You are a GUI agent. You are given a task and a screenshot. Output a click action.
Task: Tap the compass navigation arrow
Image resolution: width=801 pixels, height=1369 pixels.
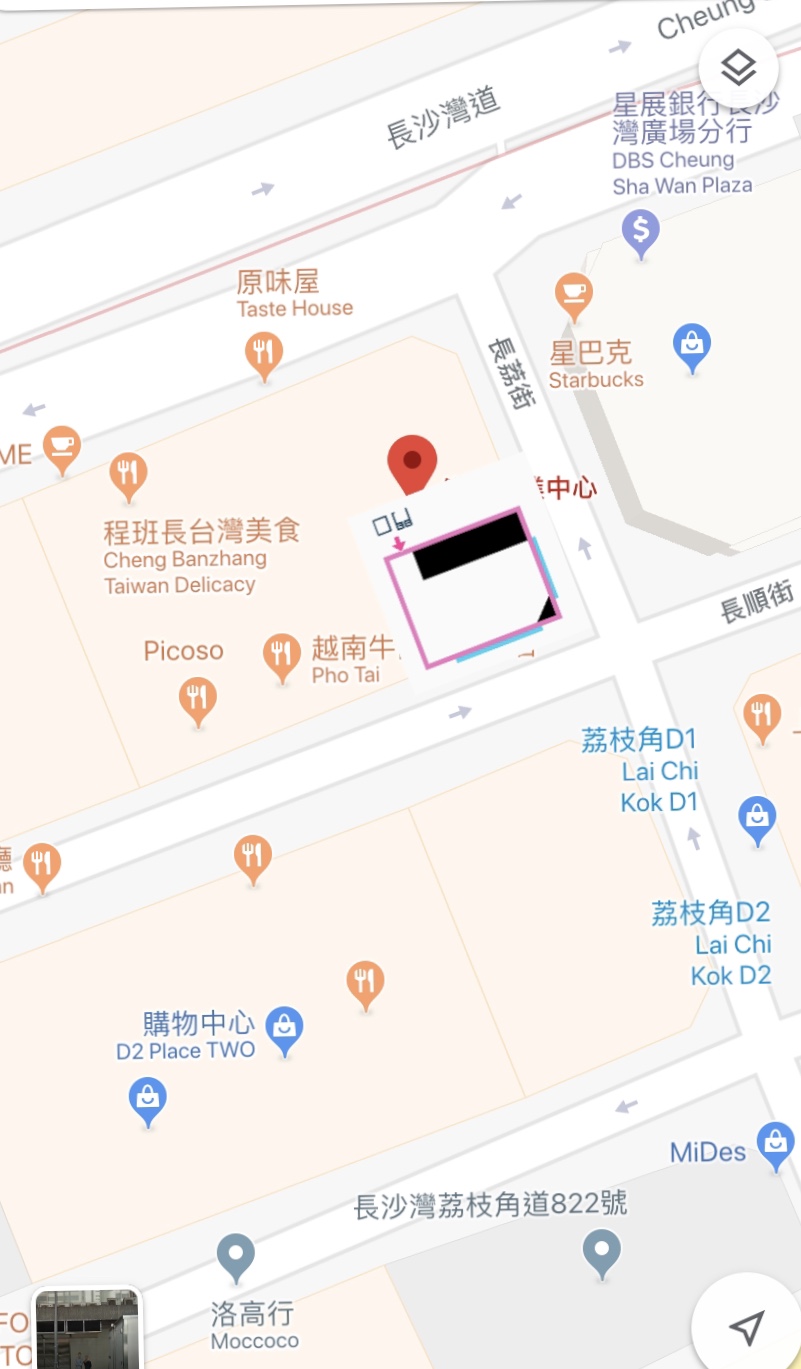pyautogui.click(x=744, y=1325)
